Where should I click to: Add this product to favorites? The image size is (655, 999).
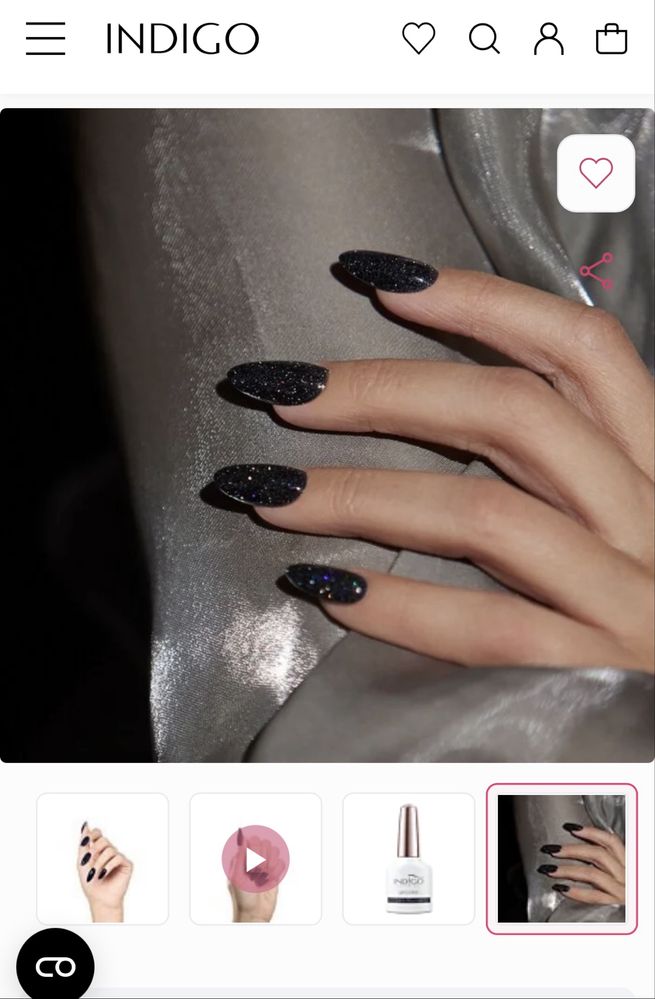[x=596, y=173]
